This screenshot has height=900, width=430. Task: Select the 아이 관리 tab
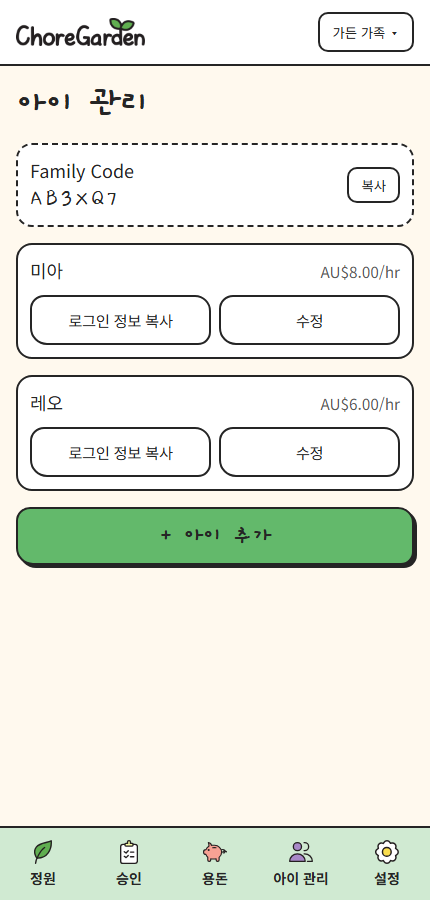point(301,863)
